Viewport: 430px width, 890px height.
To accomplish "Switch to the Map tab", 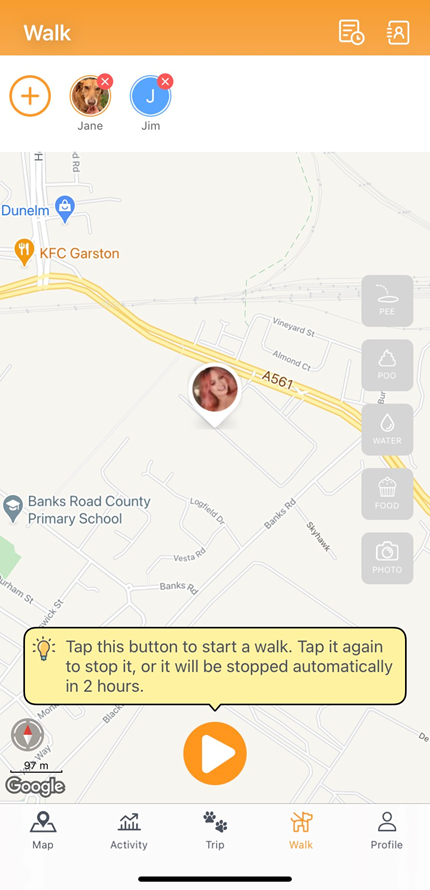I will (43, 830).
